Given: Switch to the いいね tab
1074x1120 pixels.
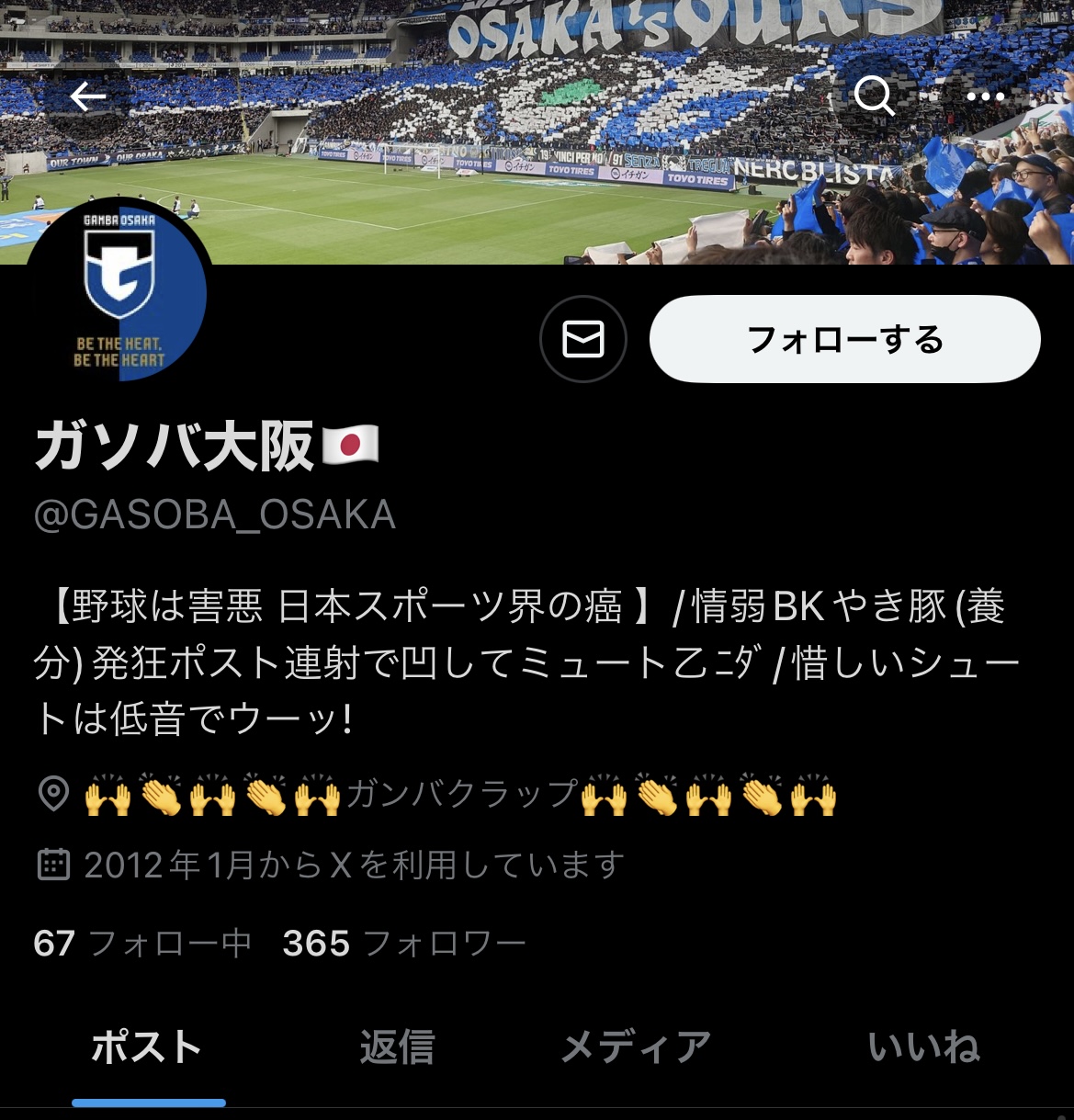Looking at the screenshot, I should click(x=923, y=1047).
